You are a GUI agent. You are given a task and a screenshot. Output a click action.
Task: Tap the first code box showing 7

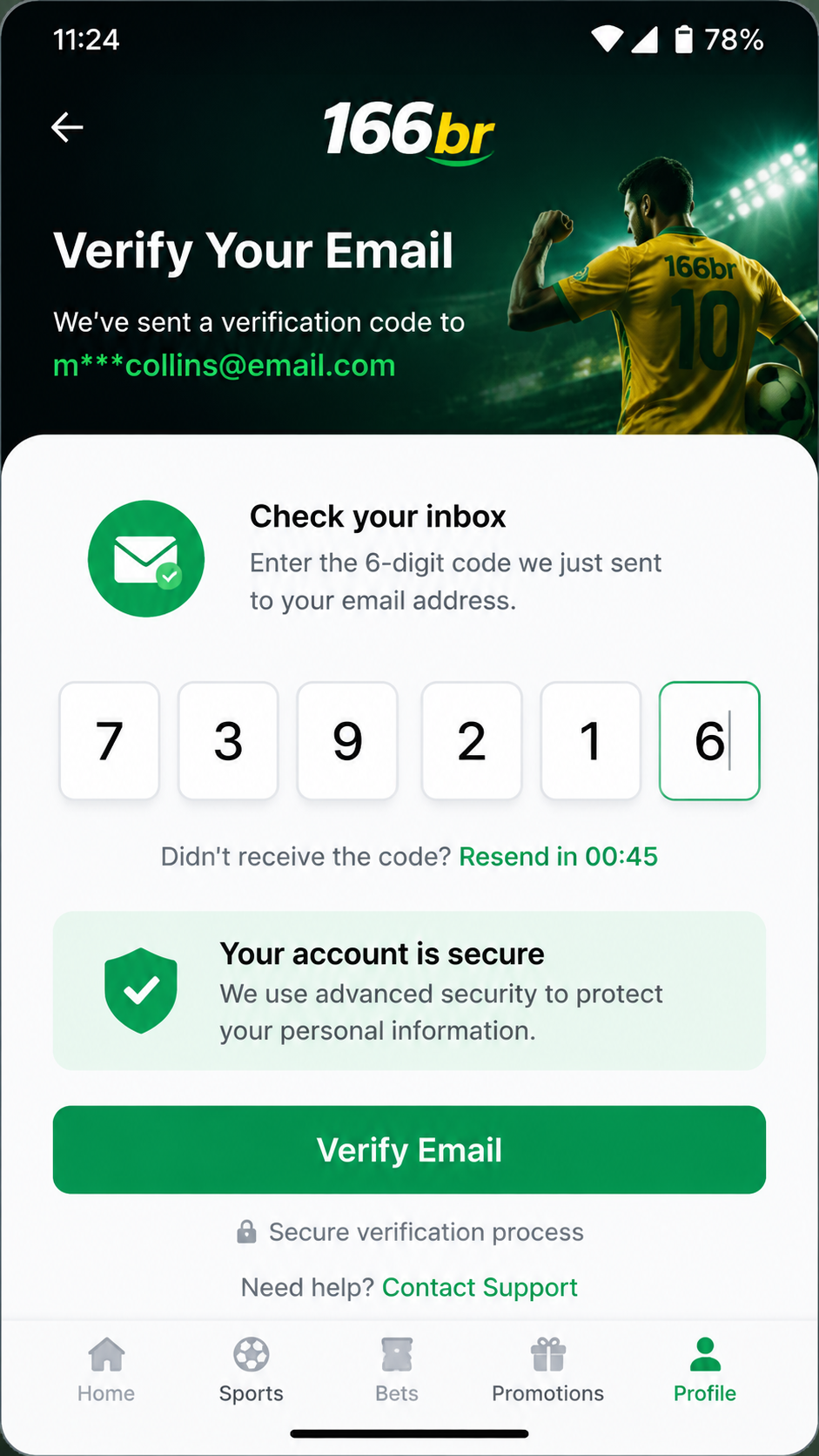[x=110, y=741]
